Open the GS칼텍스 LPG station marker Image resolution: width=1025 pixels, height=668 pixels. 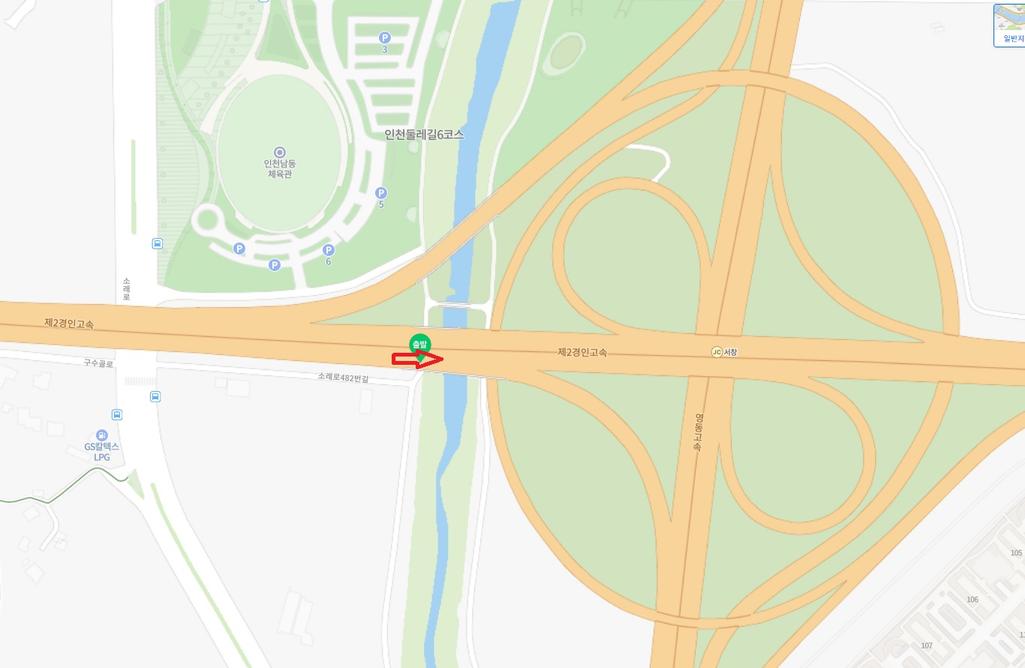click(102, 435)
